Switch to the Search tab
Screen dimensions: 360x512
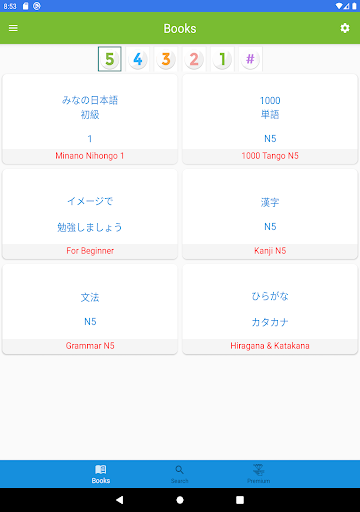pos(180,474)
